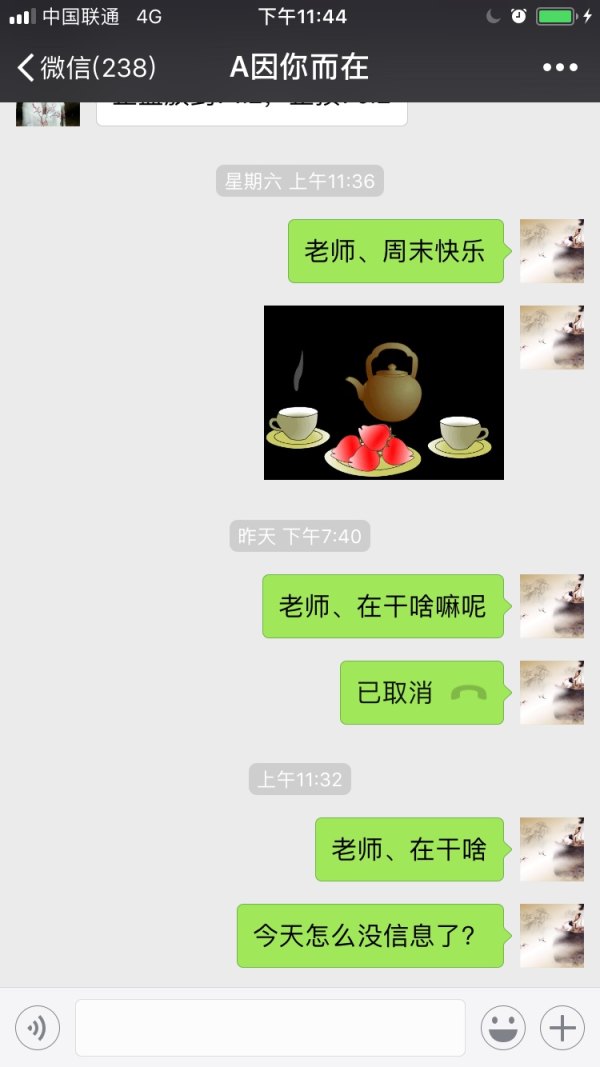Focus the message text field
The height and width of the screenshot is (1067, 600).
(270, 1027)
